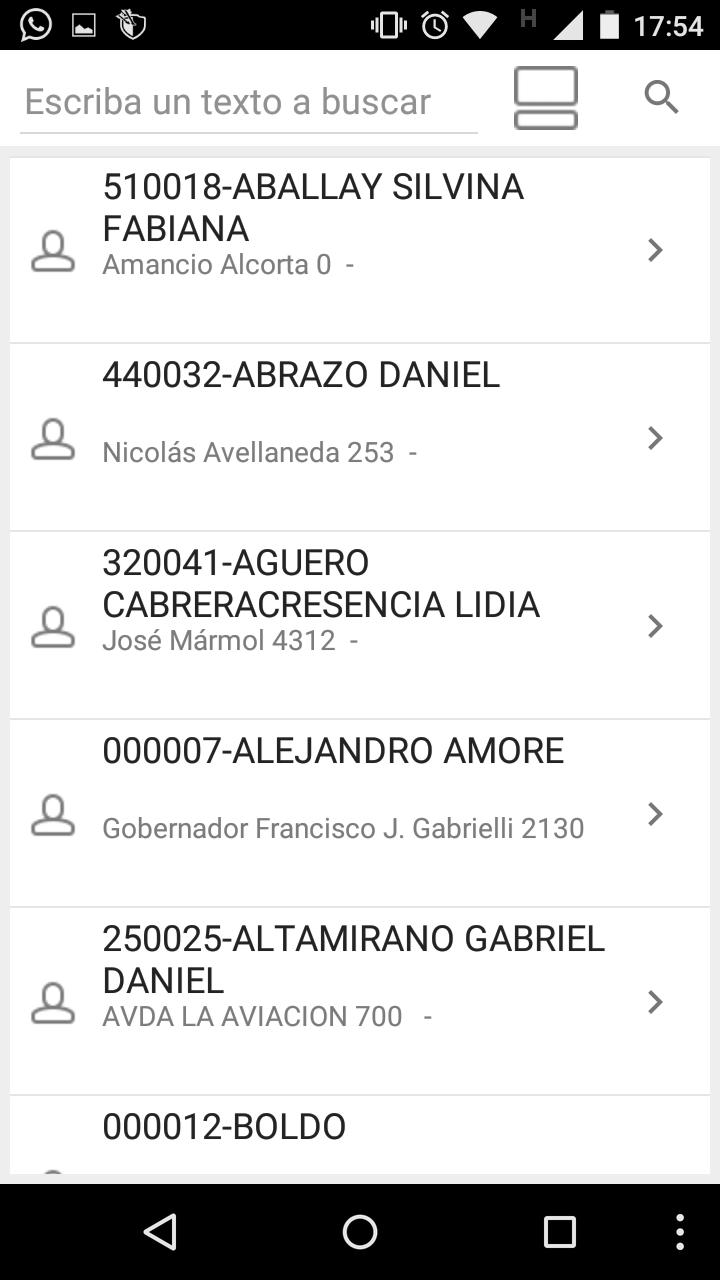Tap the card view layout icon

coord(546,97)
